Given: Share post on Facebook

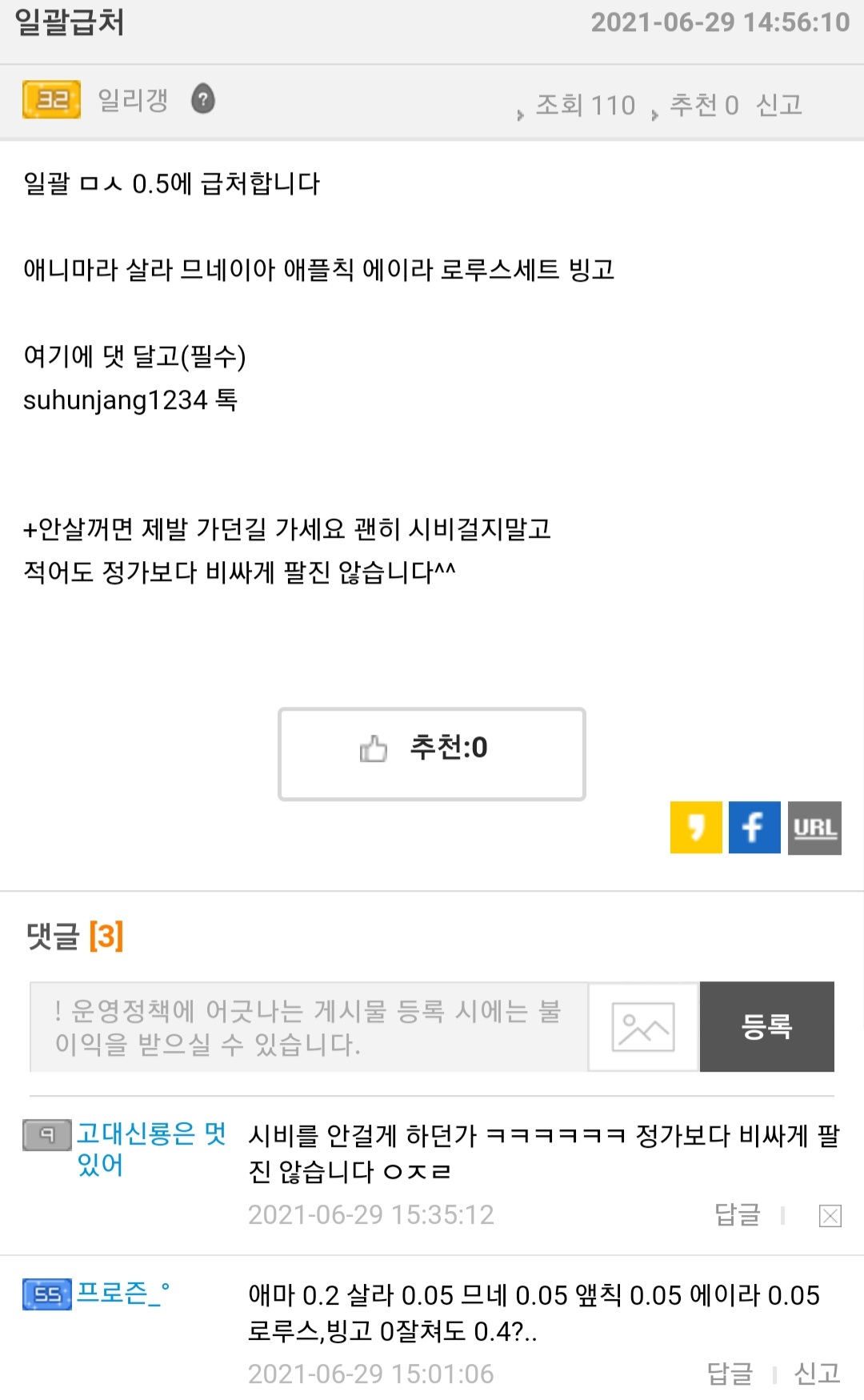Looking at the screenshot, I should (754, 828).
